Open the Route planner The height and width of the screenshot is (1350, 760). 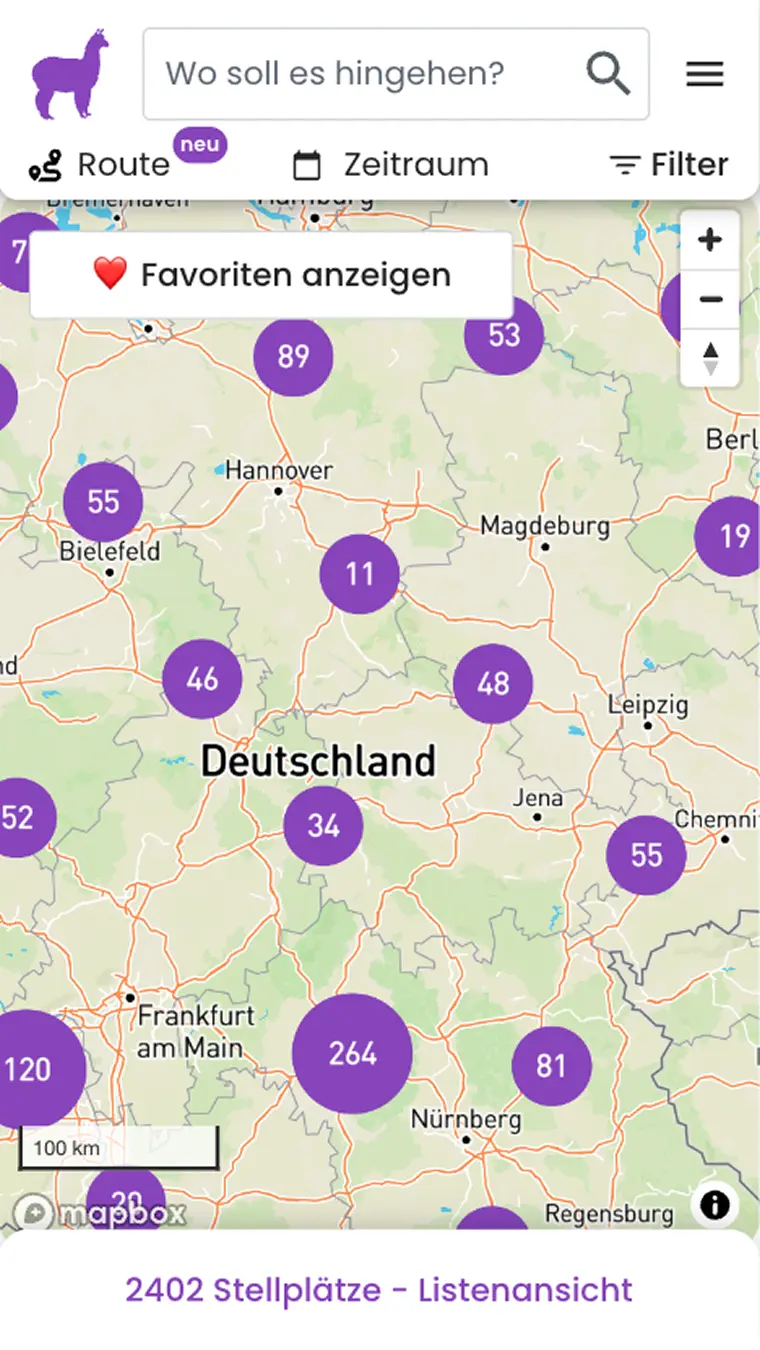click(100, 164)
